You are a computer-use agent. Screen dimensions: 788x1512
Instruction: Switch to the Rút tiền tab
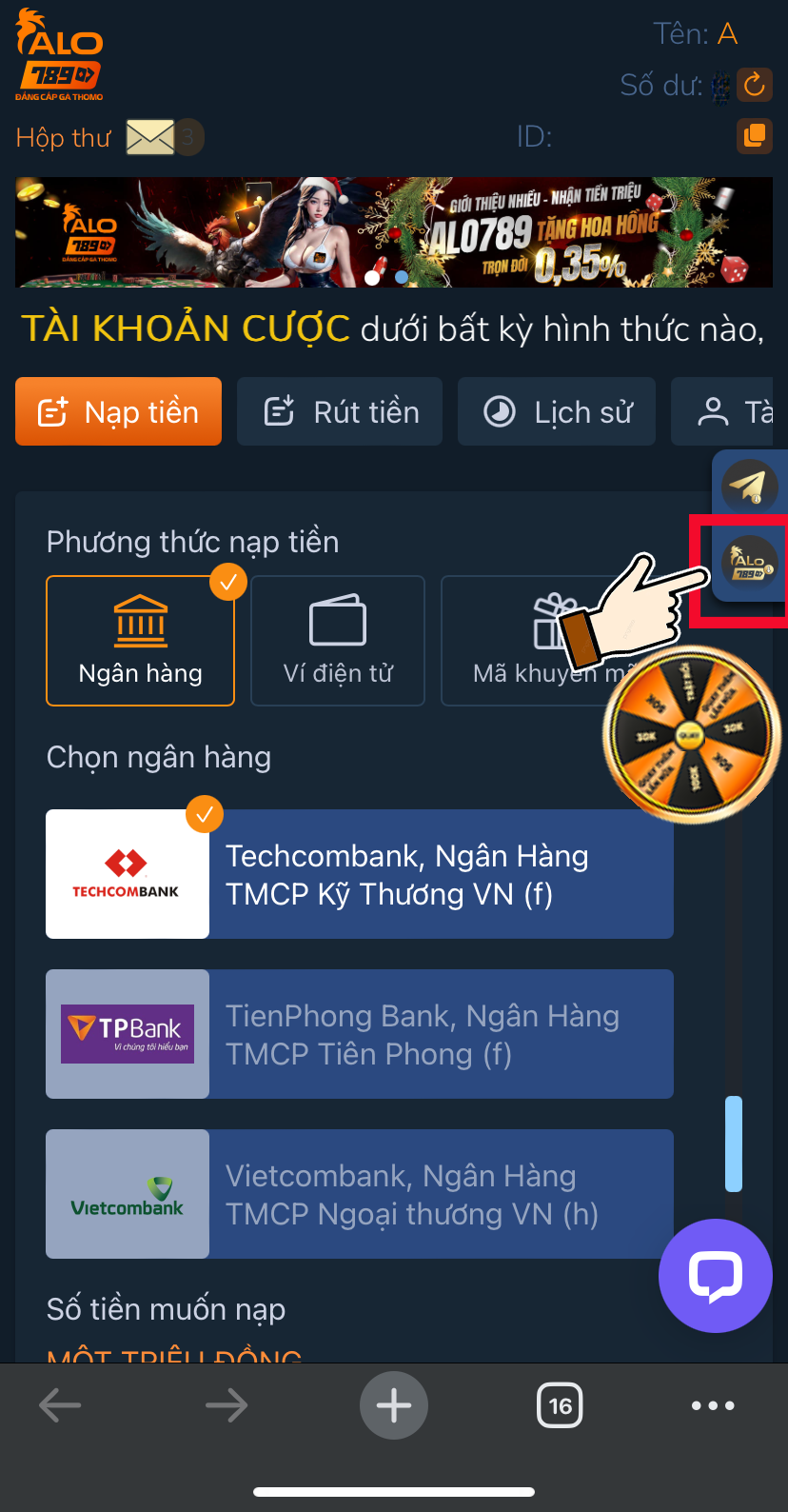click(340, 411)
